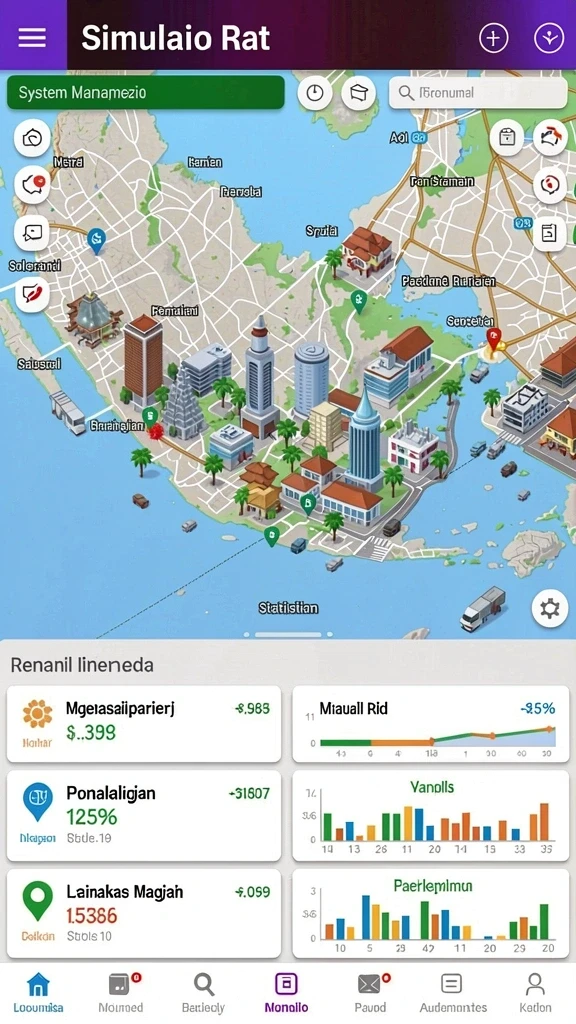Image resolution: width=576 pixels, height=1024 pixels.
Task: Open the Mgeiasaiiparierj card
Action: click(x=144, y=724)
